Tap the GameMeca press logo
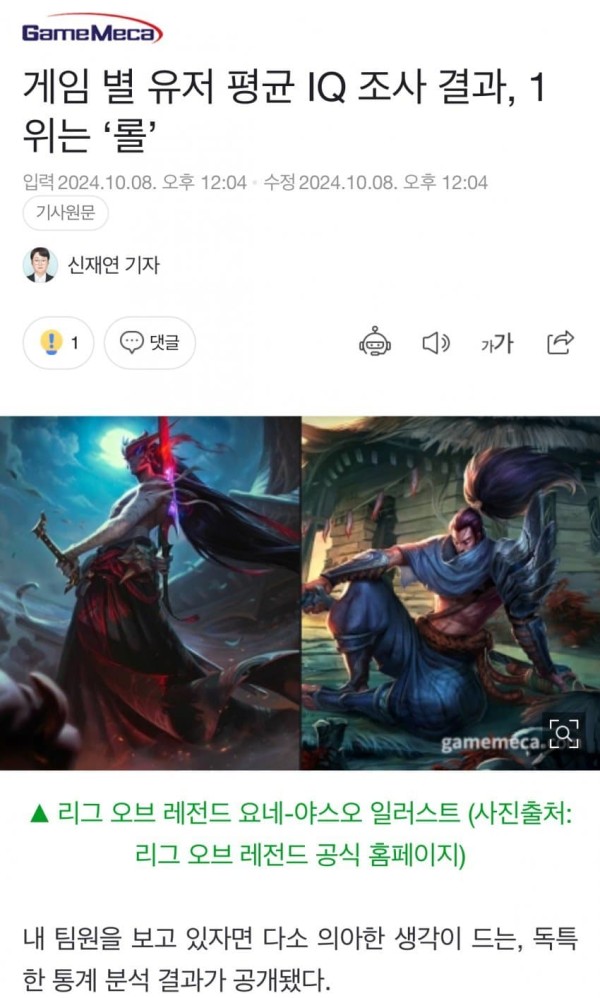 coord(91,34)
